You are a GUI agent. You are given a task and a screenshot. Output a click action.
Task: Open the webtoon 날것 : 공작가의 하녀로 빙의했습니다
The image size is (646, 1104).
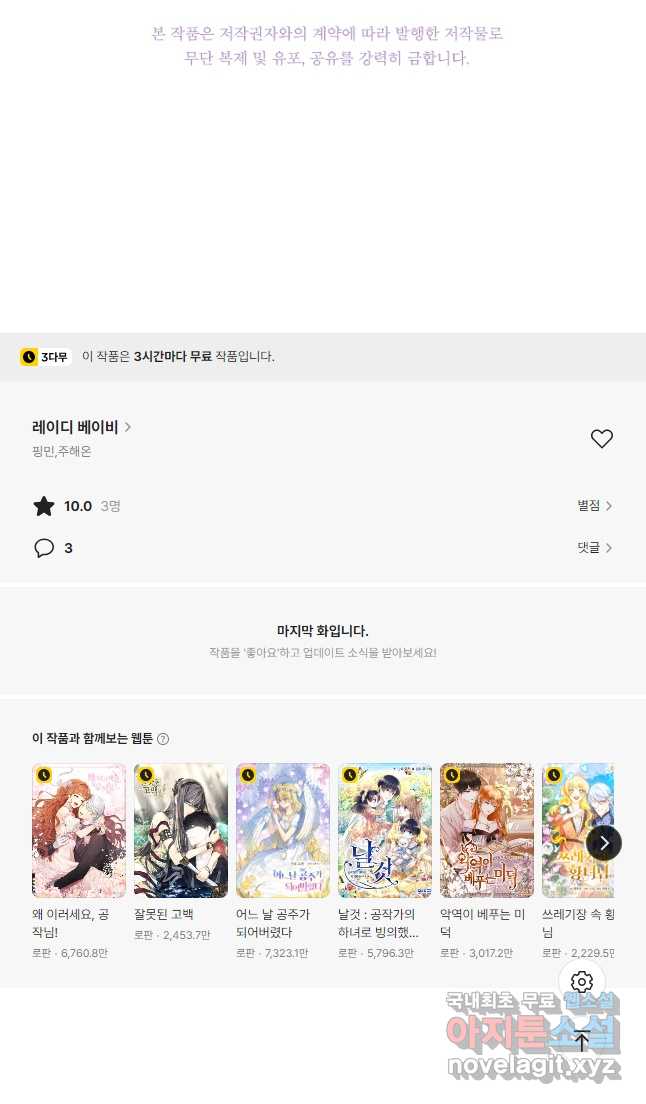point(385,831)
